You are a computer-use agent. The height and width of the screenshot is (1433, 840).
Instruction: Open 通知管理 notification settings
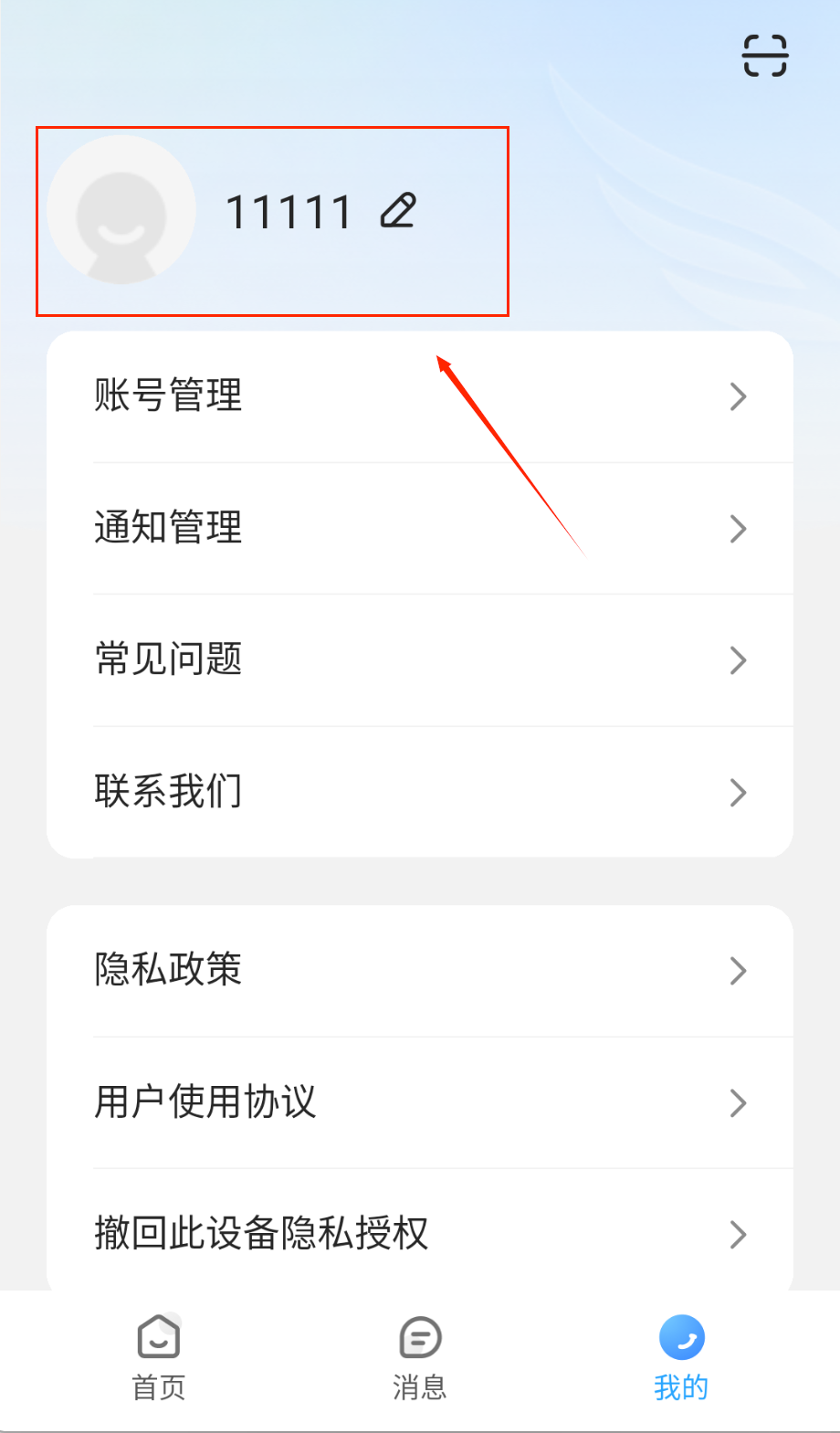coord(420,528)
